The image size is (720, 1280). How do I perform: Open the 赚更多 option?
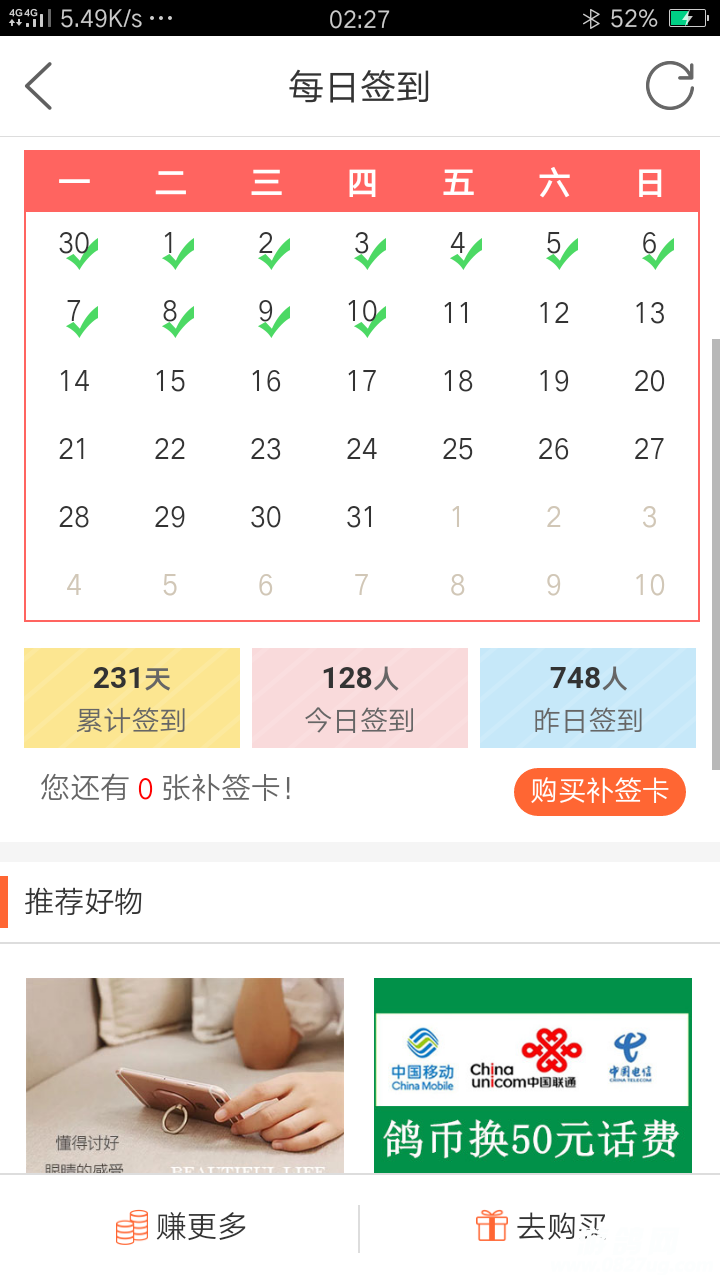click(181, 1227)
